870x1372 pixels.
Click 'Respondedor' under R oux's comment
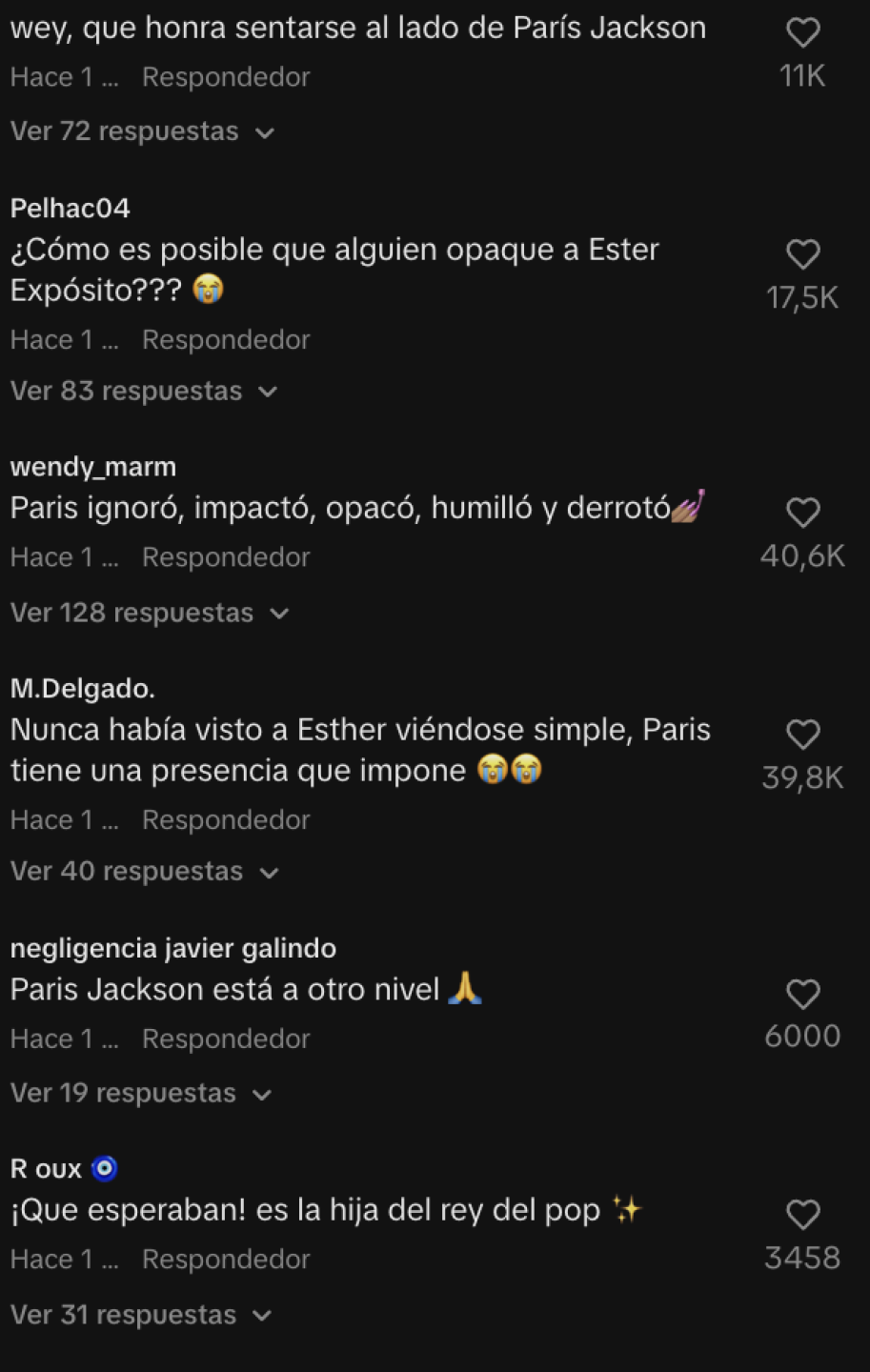click(x=225, y=1259)
